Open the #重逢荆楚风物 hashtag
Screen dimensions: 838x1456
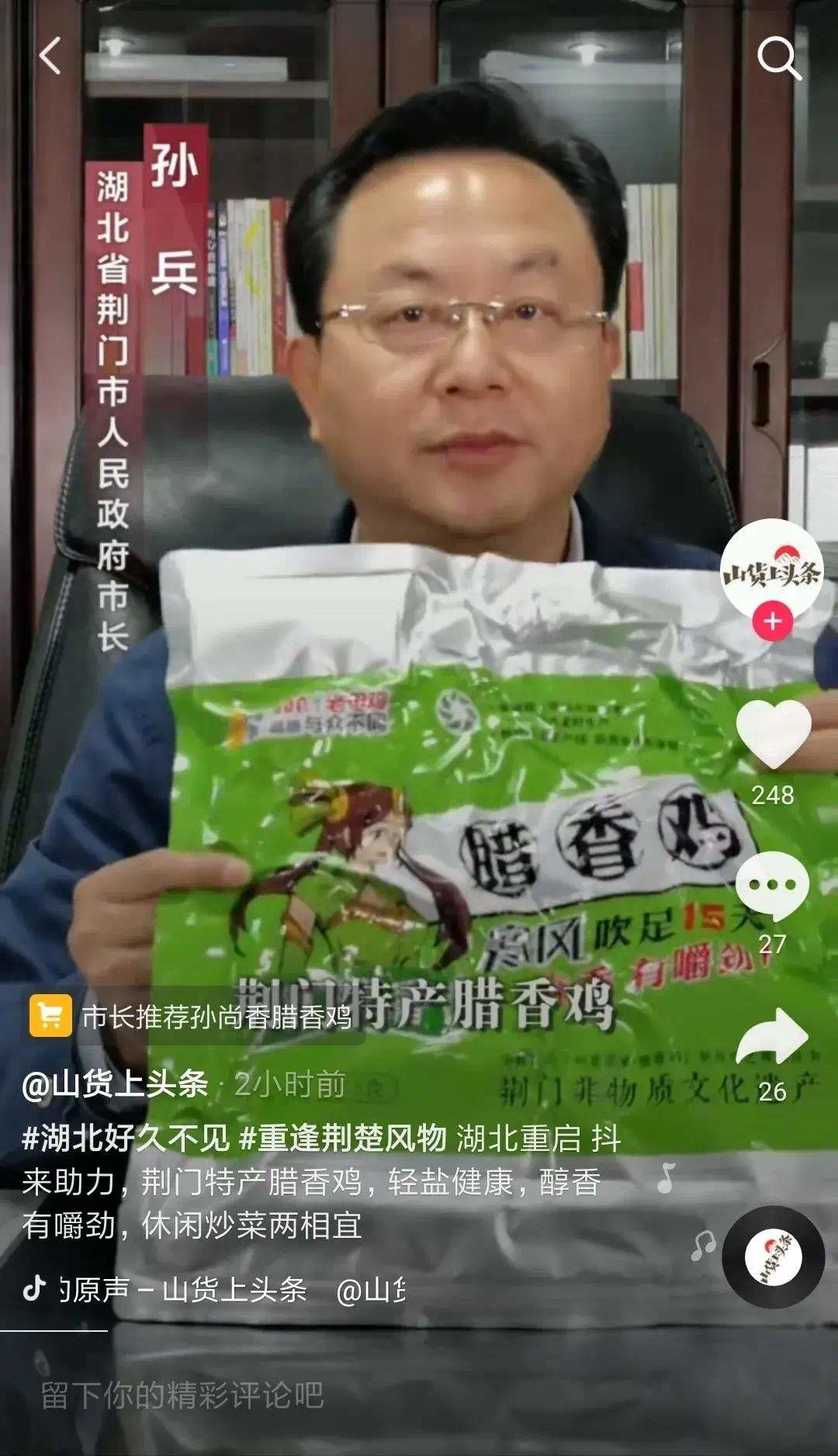(x=343, y=1139)
